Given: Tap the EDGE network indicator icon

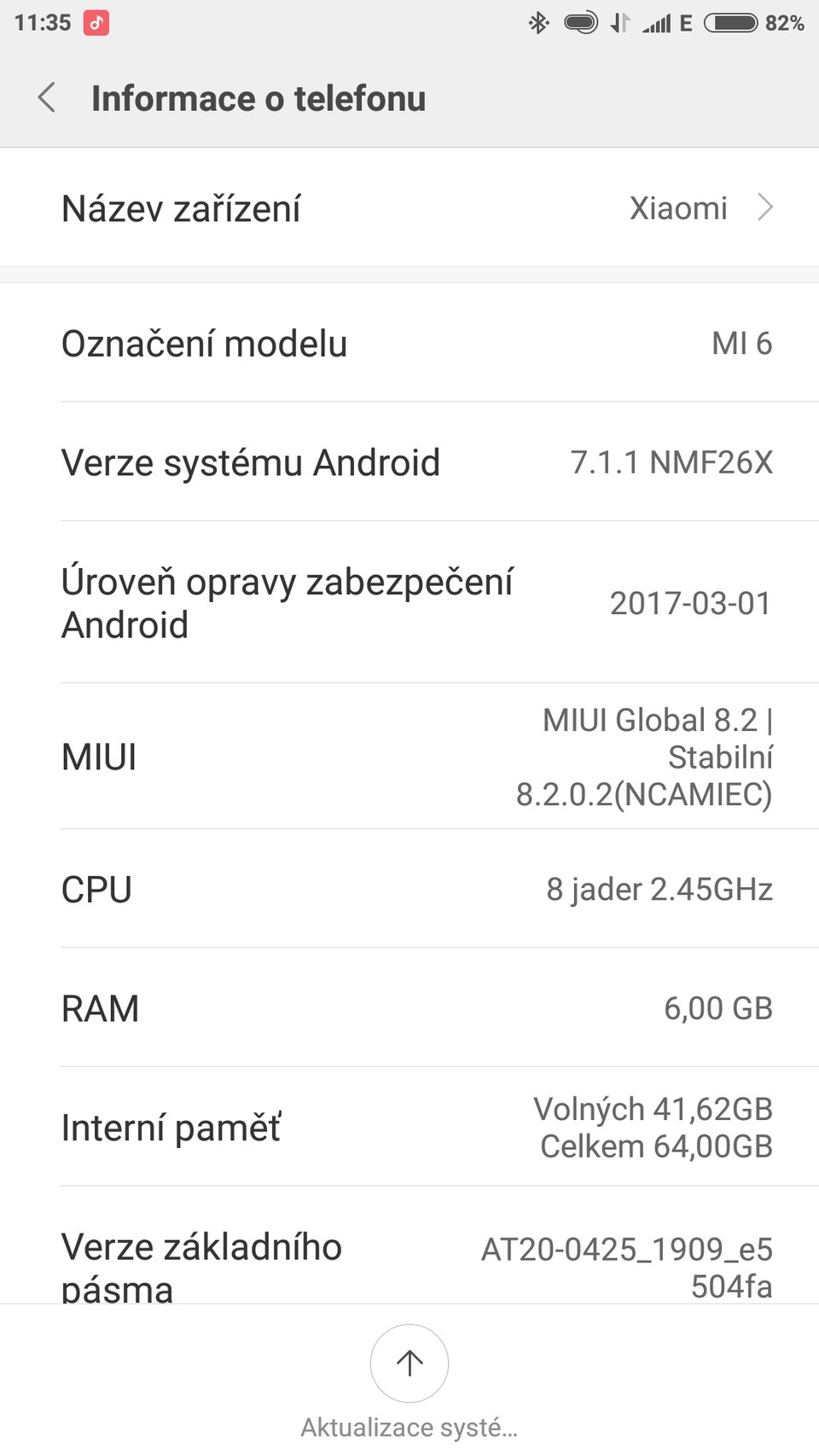Looking at the screenshot, I should tap(684, 23).
